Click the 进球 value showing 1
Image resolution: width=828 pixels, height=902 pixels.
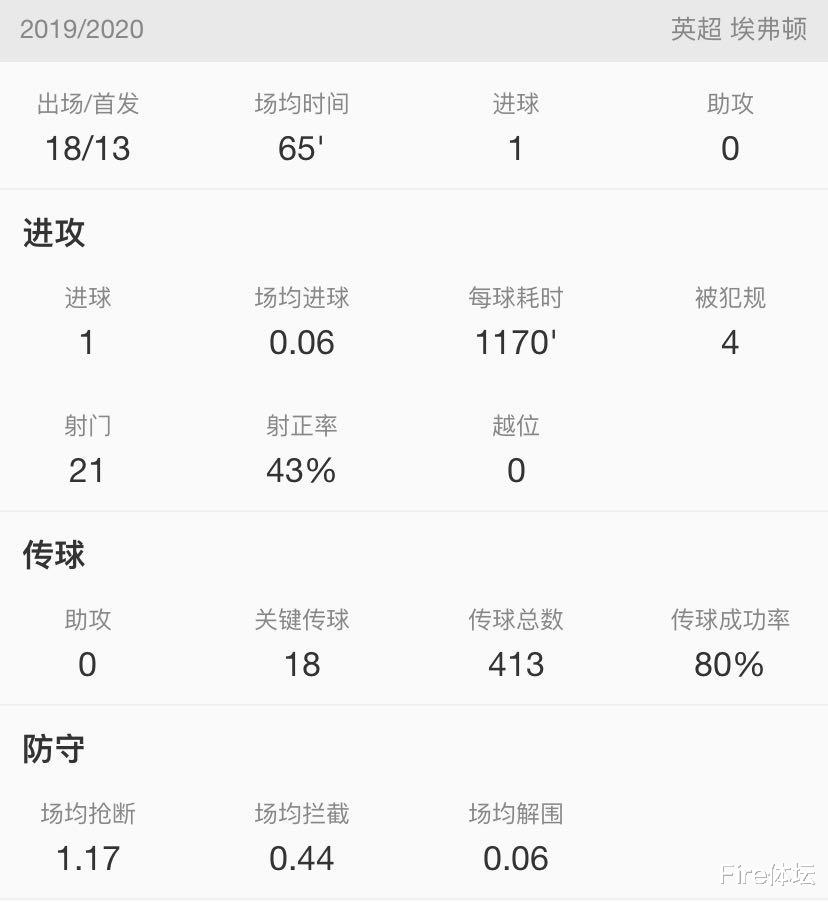[x=516, y=148]
